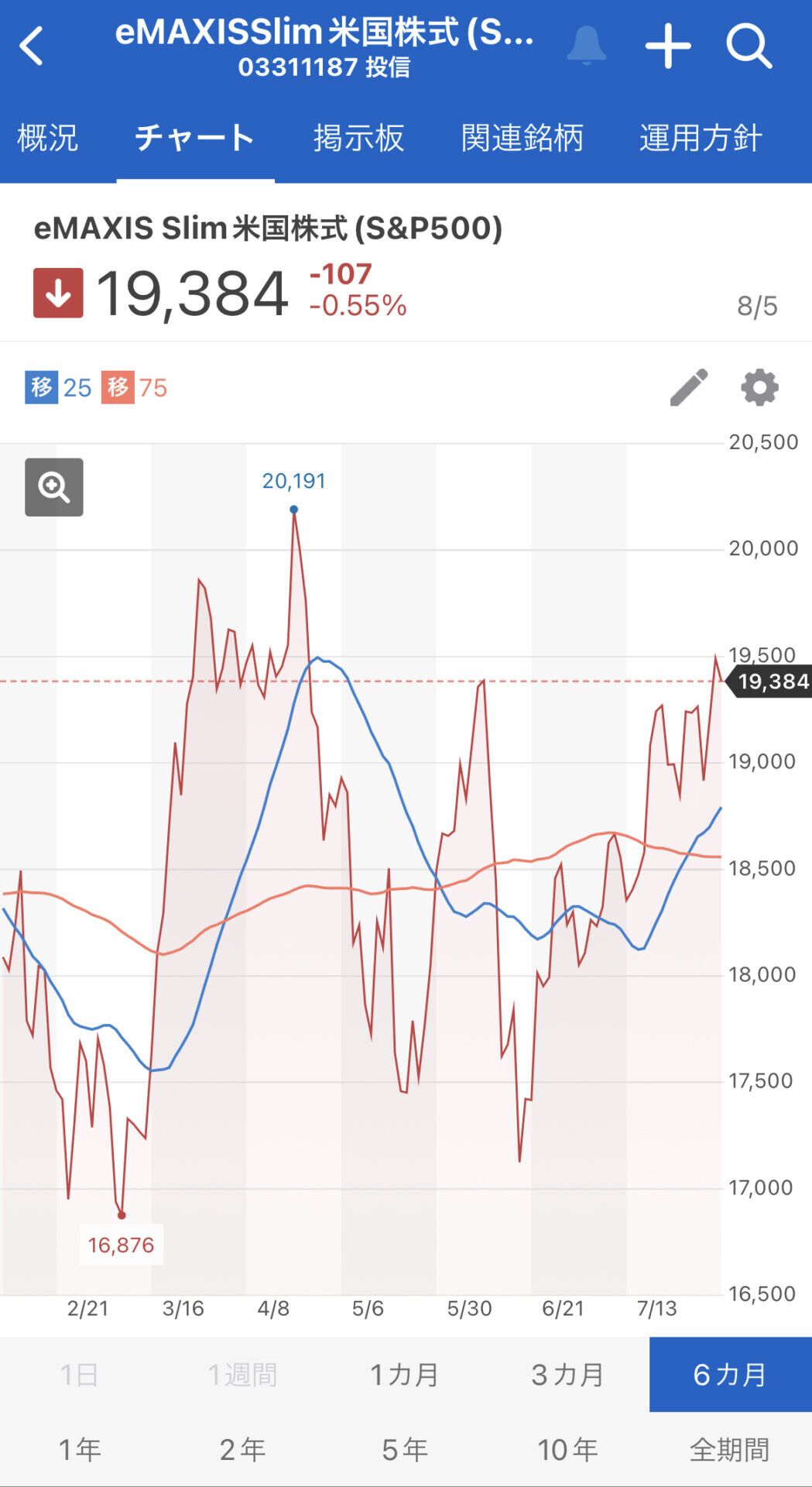The image size is (812, 1487).
Task: Open the price alert bell
Action: pos(586,46)
